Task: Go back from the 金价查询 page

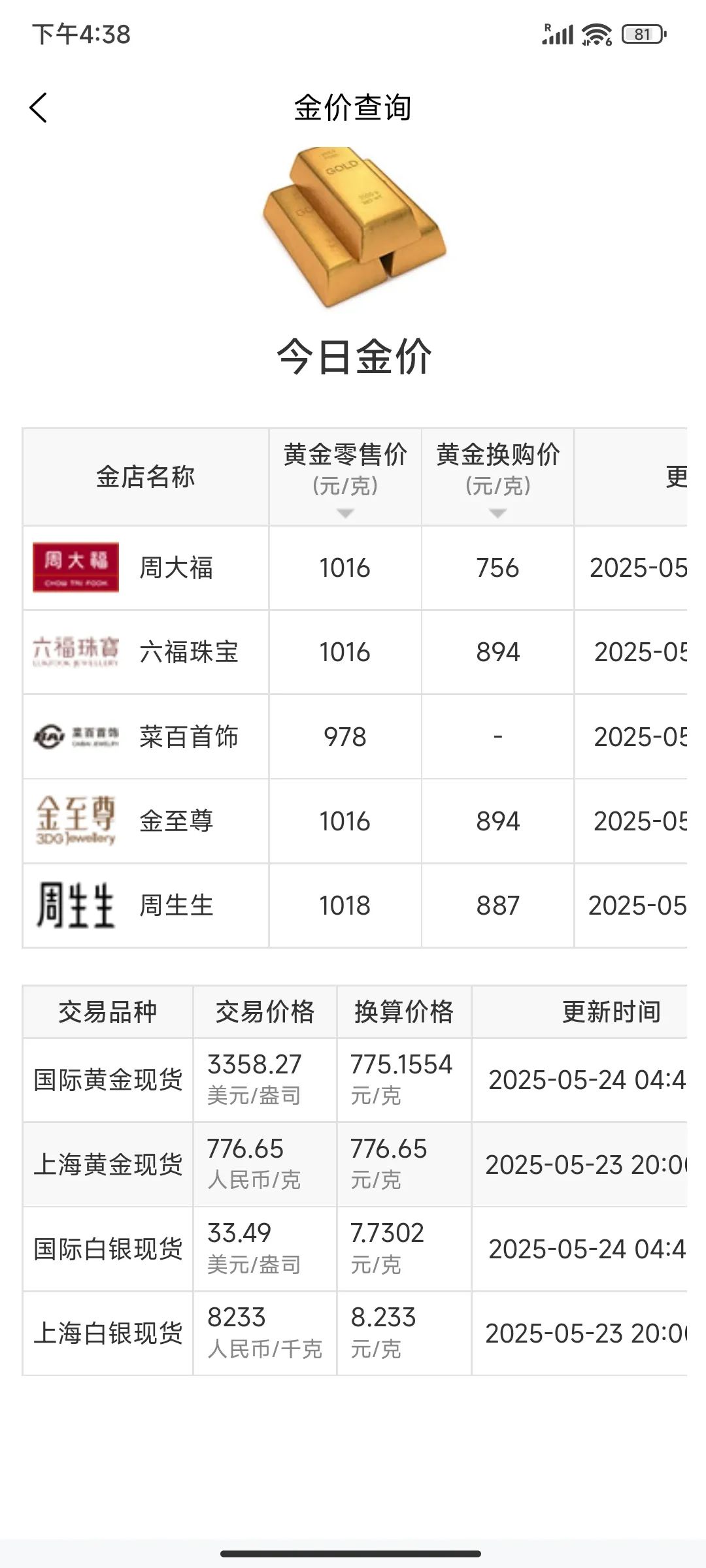Action: pos(39,108)
